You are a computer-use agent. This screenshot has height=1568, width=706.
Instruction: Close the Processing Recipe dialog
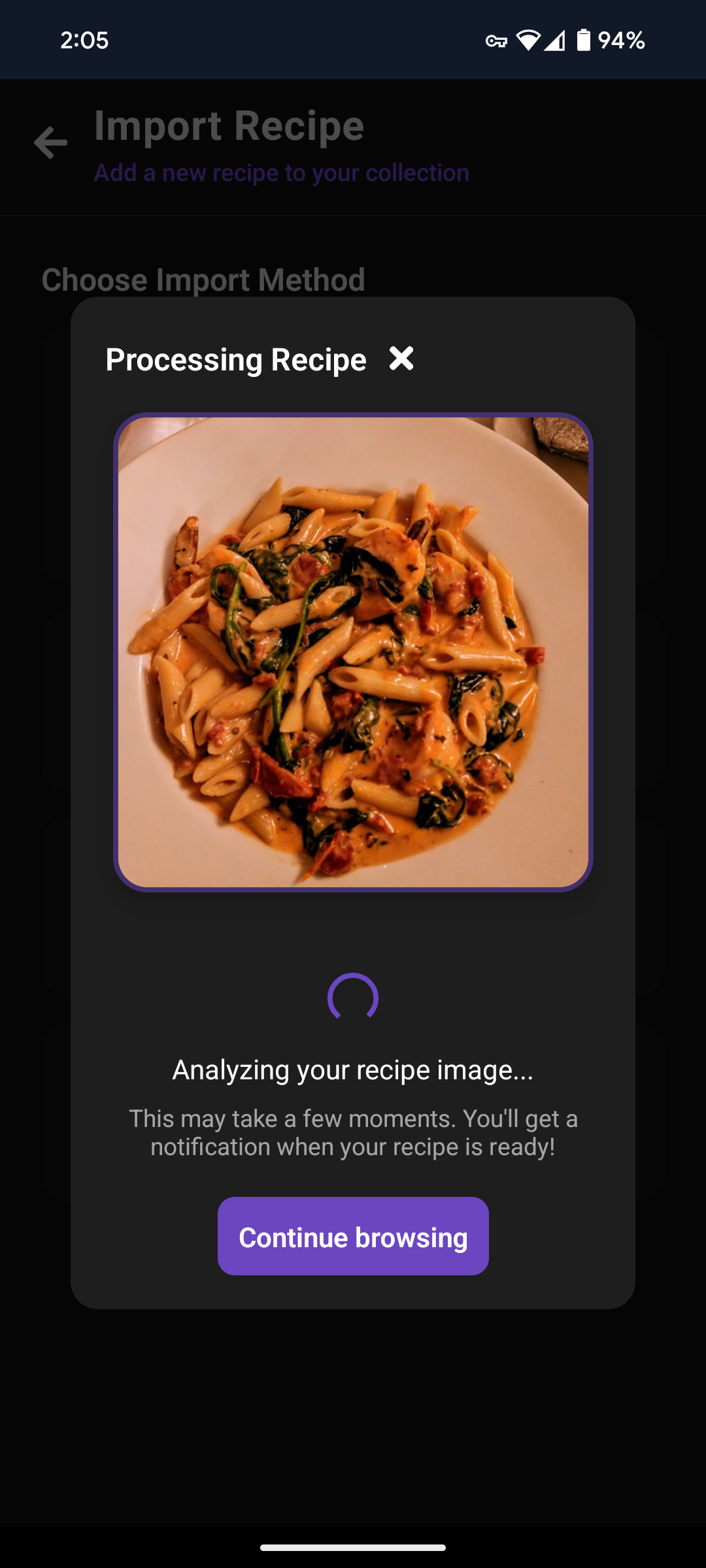(x=401, y=359)
